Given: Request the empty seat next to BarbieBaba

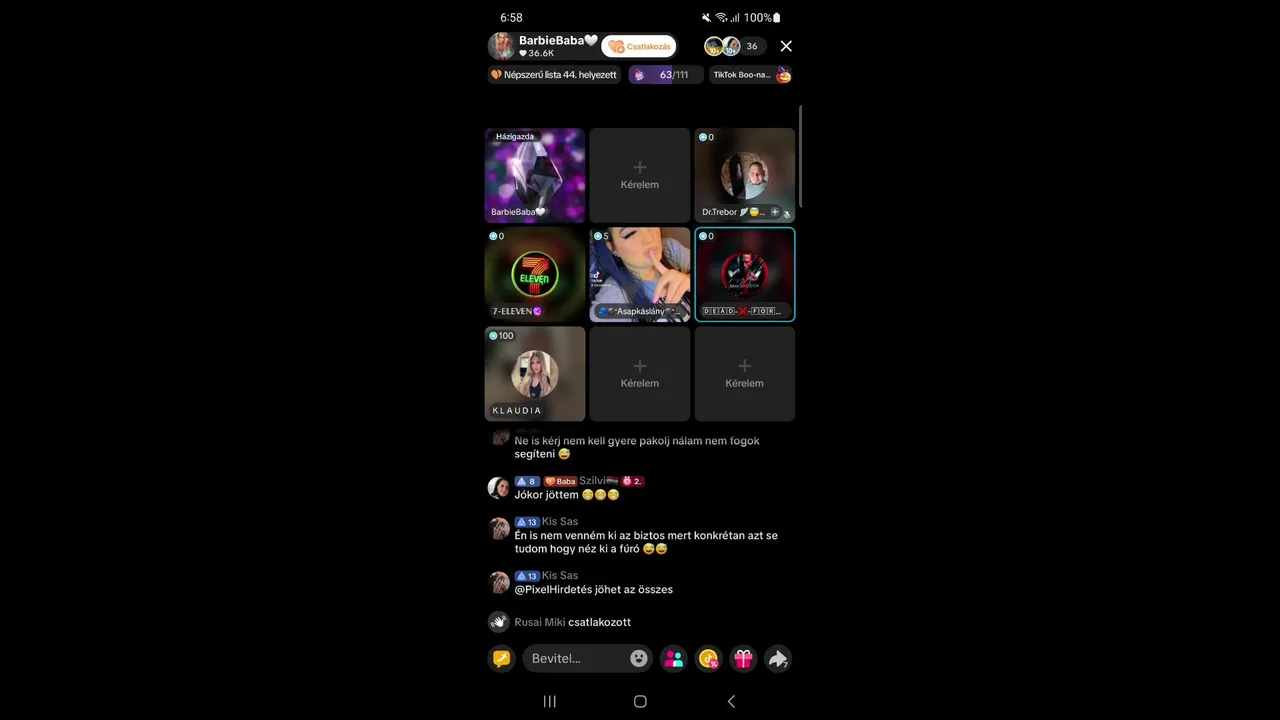Looking at the screenshot, I should pyautogui.click(x=640, y=175).
